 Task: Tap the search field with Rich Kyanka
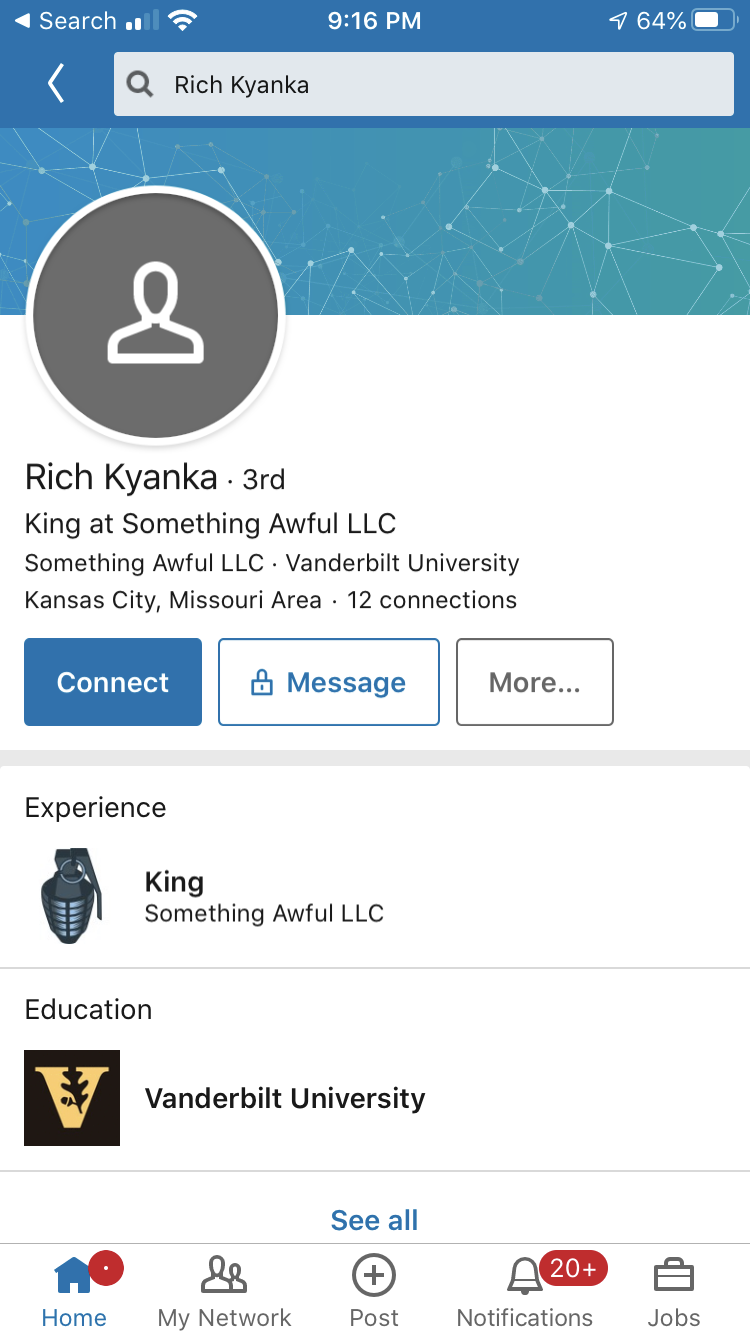(x=424, y=84)
